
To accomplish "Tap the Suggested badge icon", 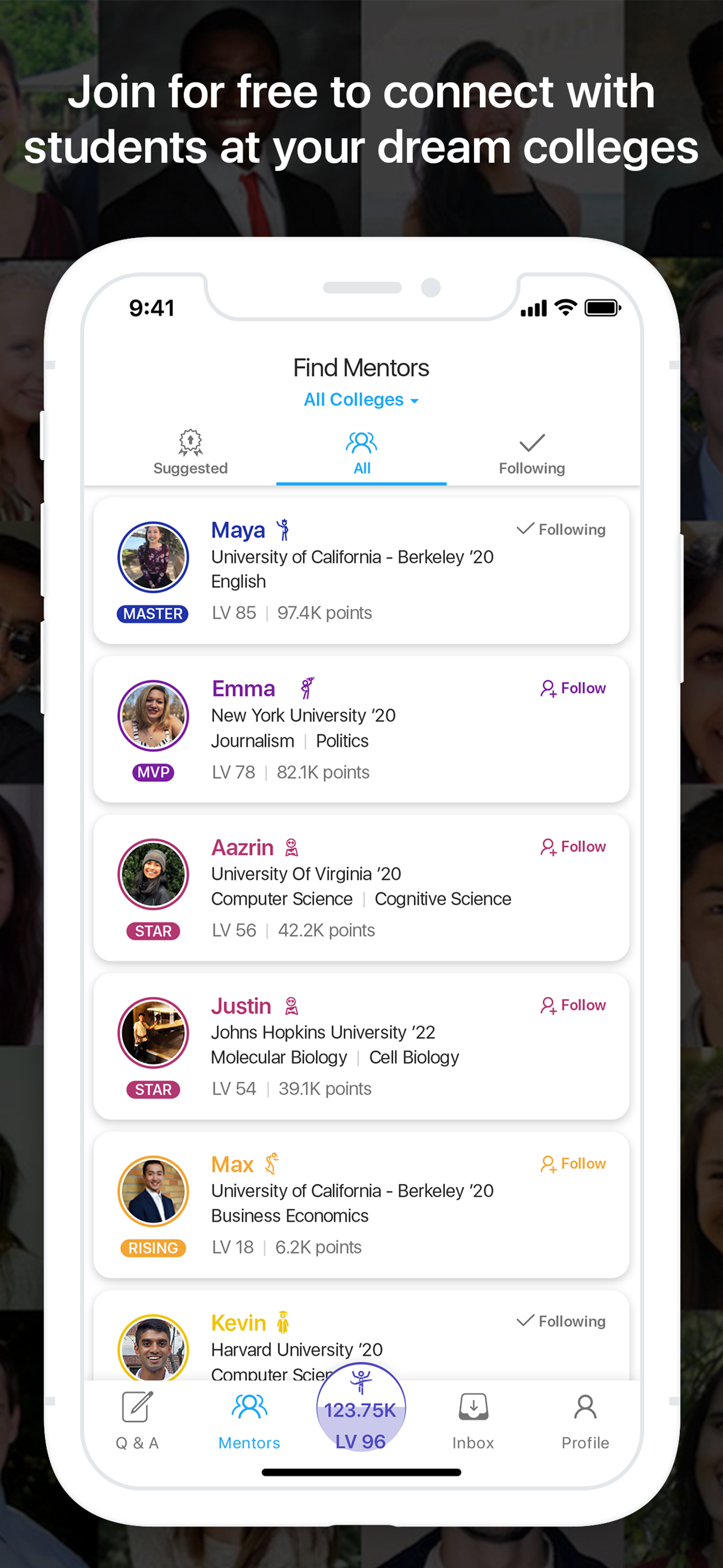I will pyautogui.click(x=189, y=442).
